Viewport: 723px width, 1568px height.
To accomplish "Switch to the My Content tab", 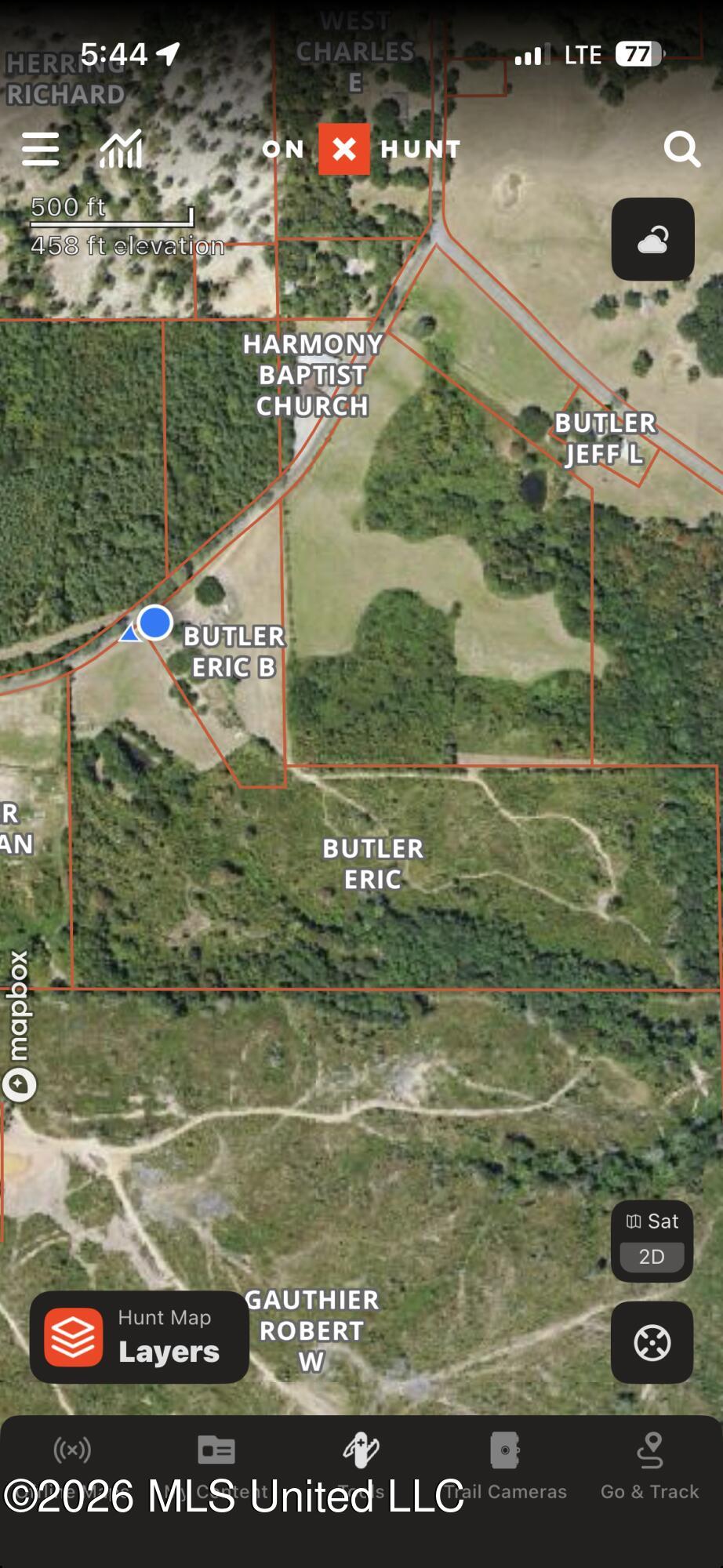I will (216, 1466).
